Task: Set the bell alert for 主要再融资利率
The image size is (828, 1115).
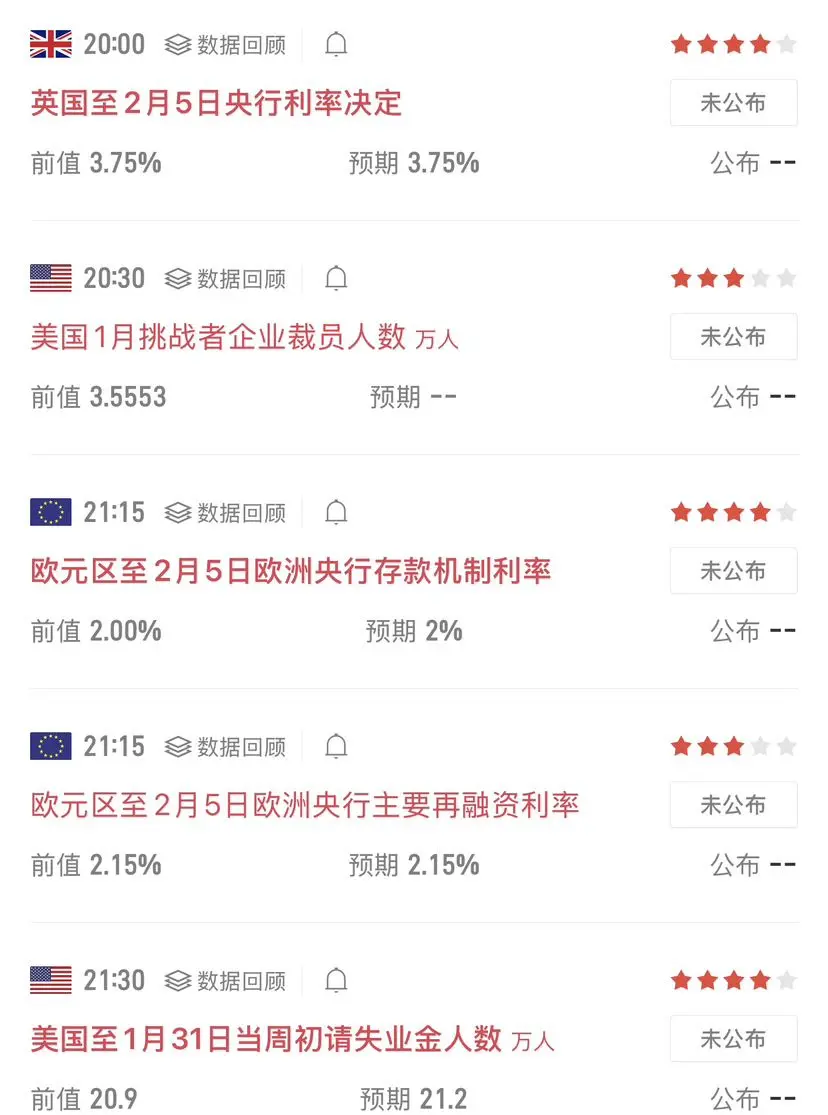Action: pos(337,747)
